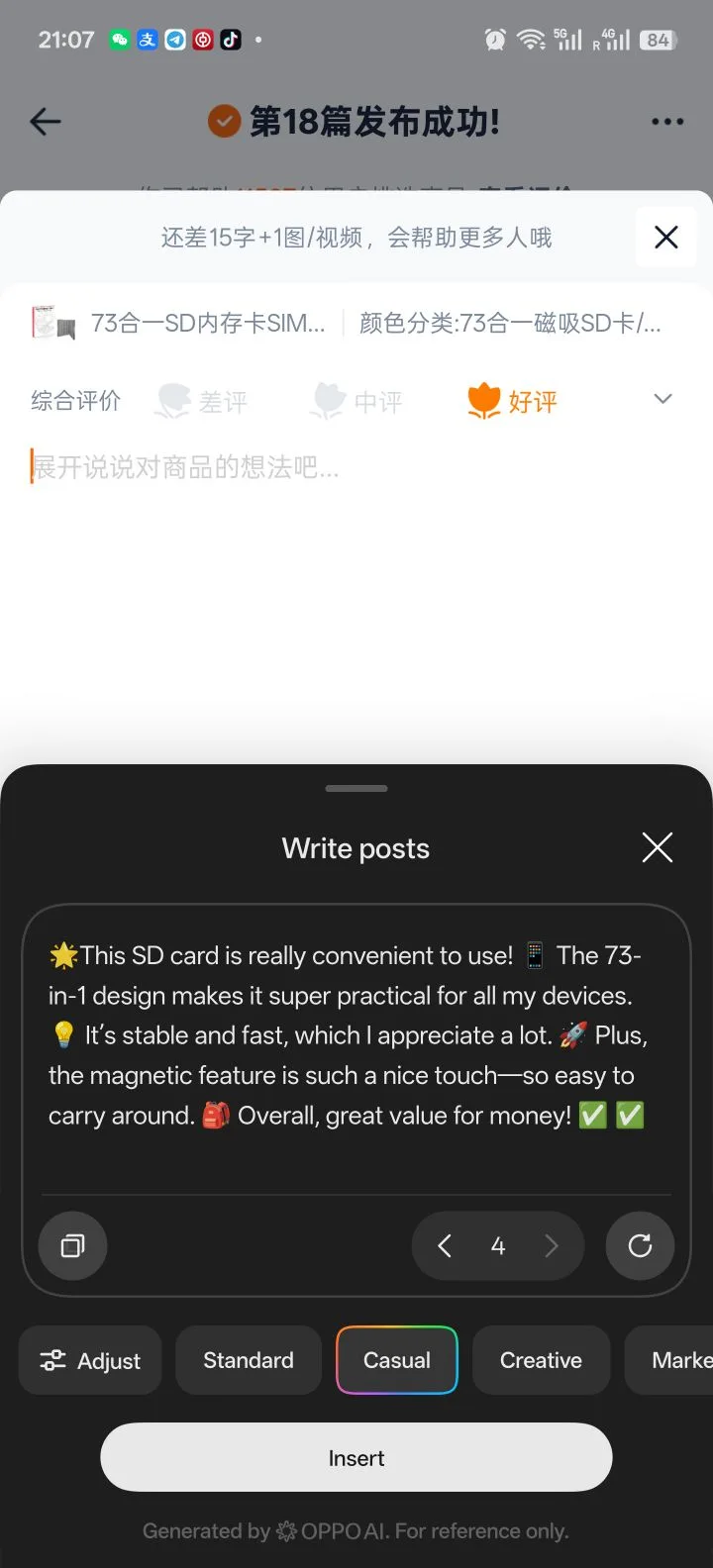This screenshot has height=1568, width=713.
Task: Select the 好评 positive rating
Action: (x=513, y=401)
